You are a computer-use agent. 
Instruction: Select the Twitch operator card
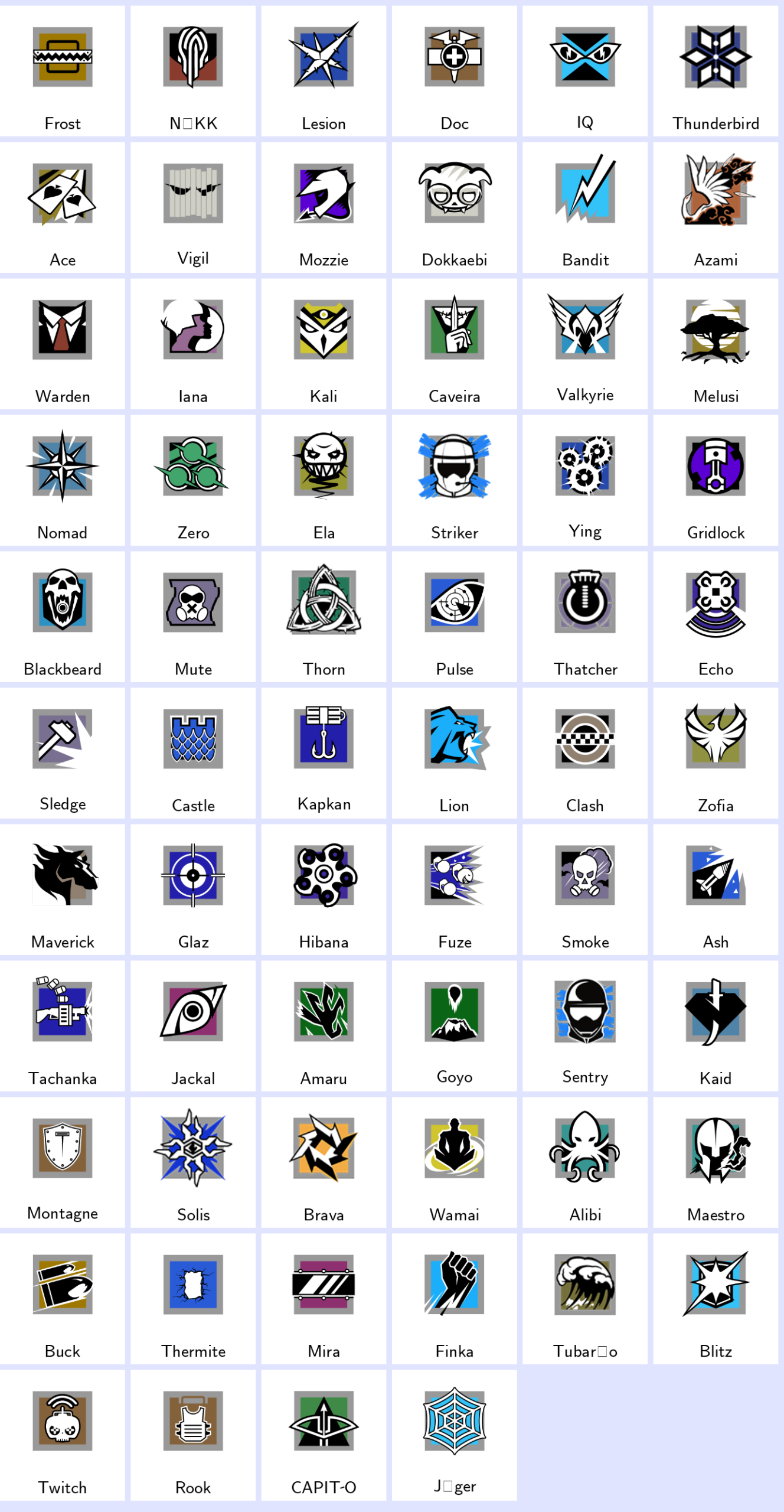(x=62, y=1435)
